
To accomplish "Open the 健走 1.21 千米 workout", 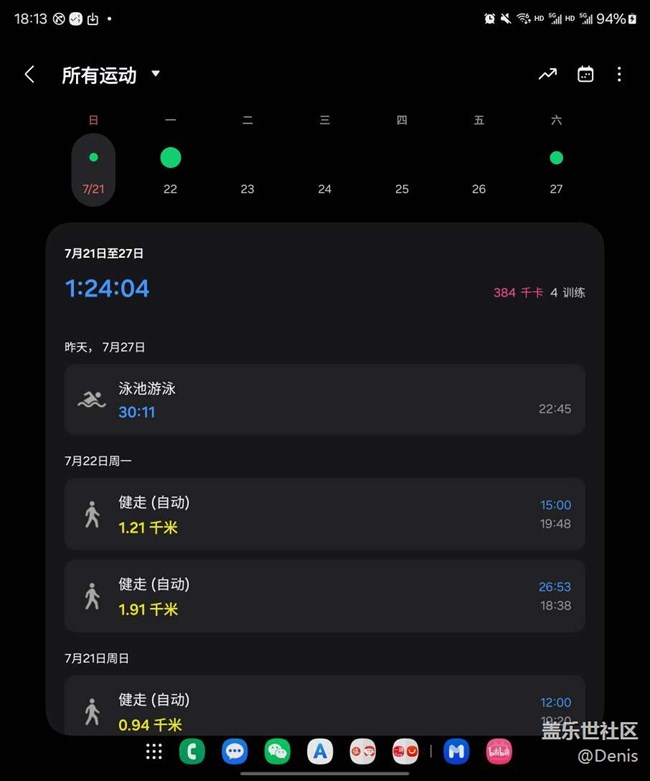I will point(325,514).
